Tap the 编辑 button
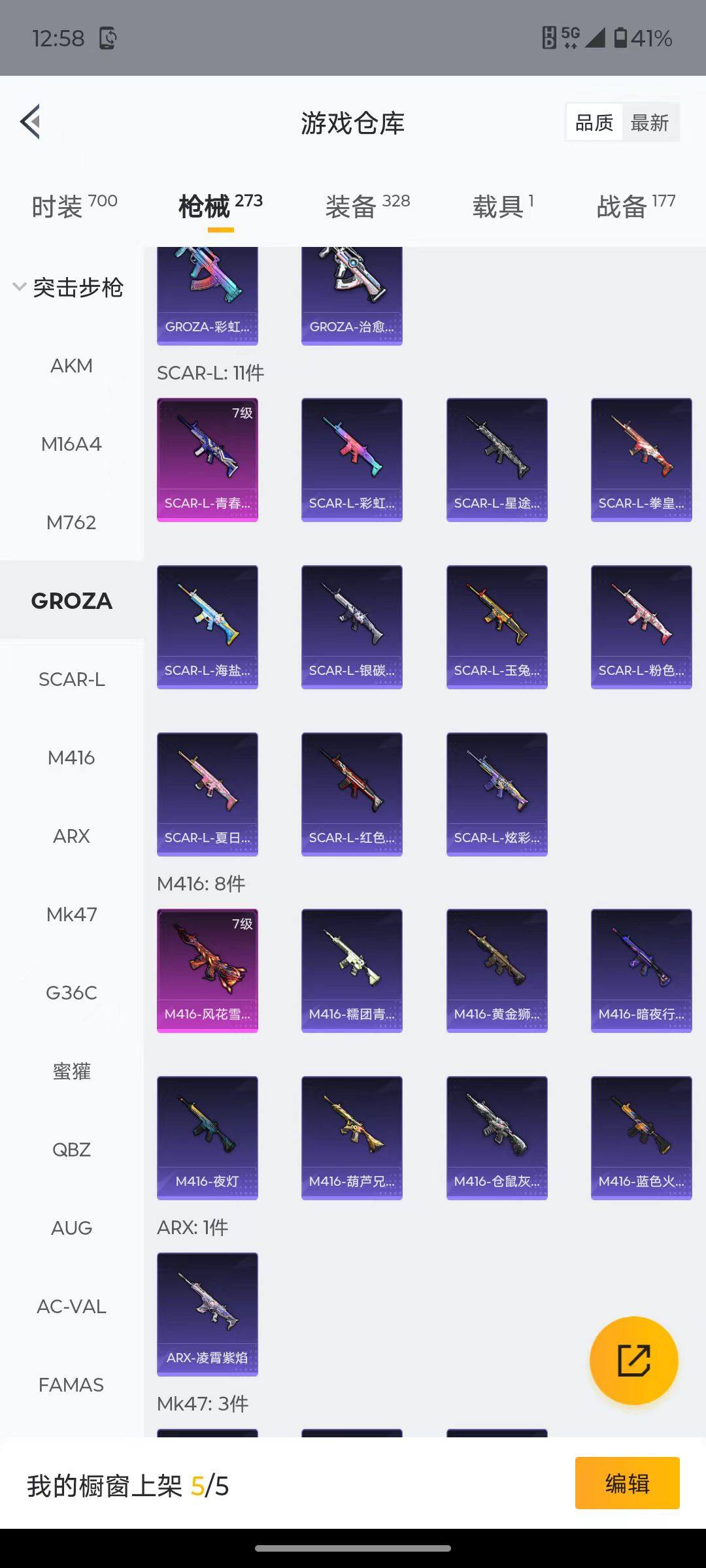The height and width of the screenshot is (1568, 706). [627, 1483]
